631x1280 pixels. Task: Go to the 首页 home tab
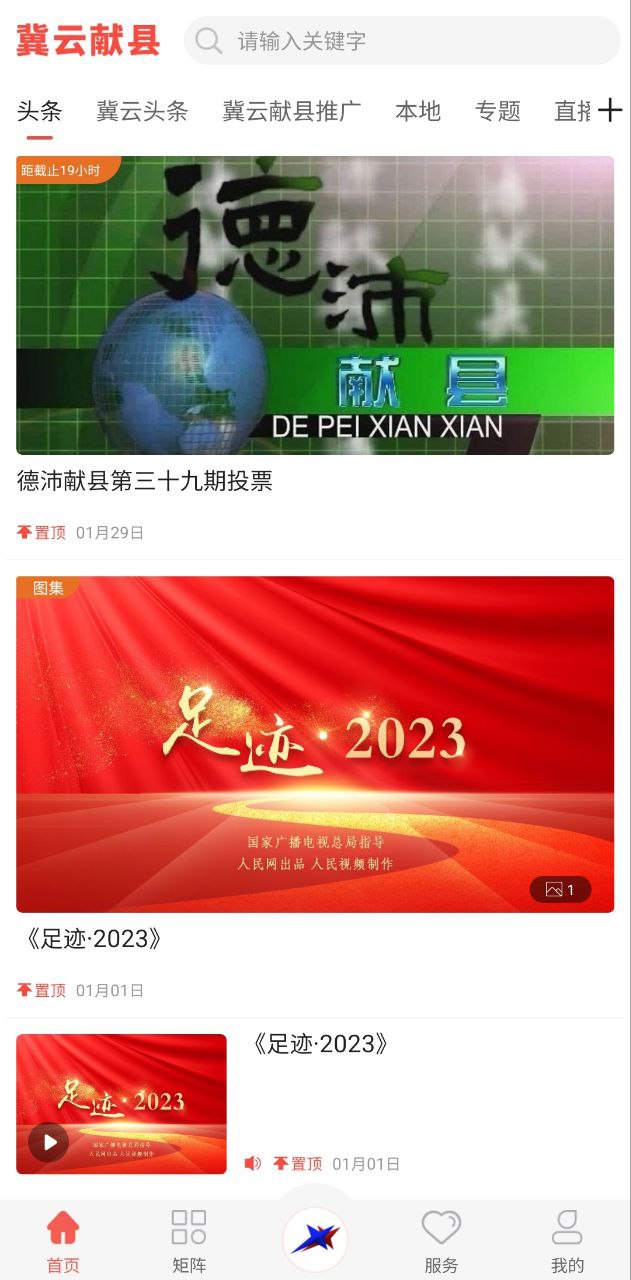pos(63,1240)
